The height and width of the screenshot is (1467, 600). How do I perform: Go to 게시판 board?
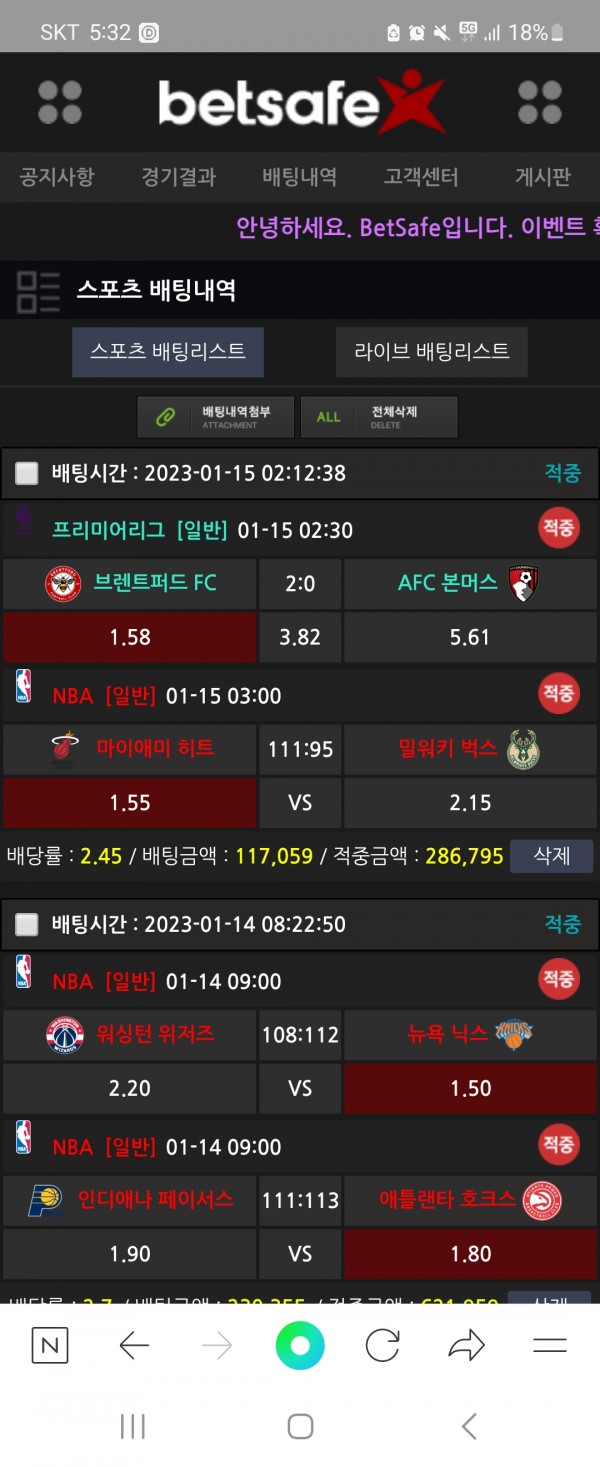pyautogui.click(x=542, y=178)
